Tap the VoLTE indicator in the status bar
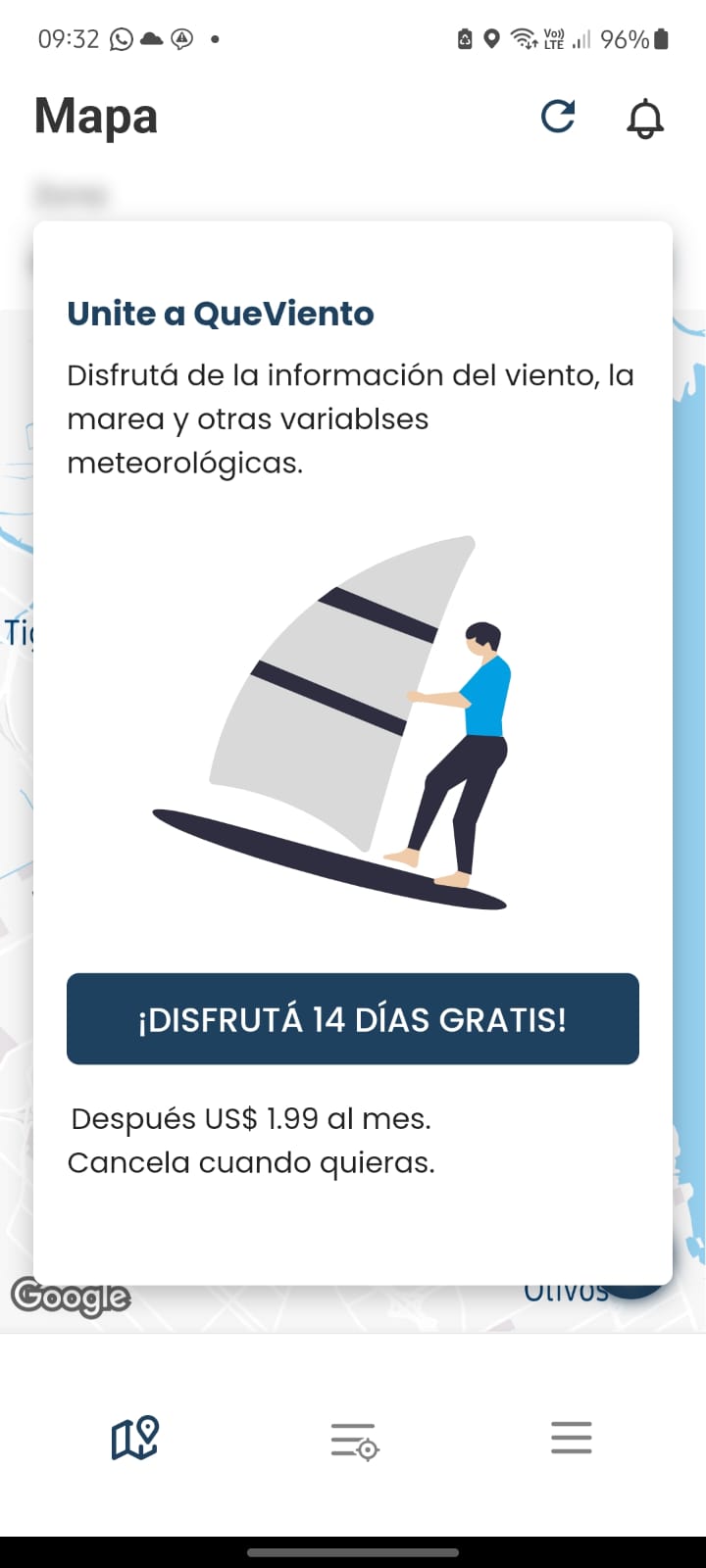This screenshot has width=706, height=1568. pyautogui.click(x=552, y=37)
